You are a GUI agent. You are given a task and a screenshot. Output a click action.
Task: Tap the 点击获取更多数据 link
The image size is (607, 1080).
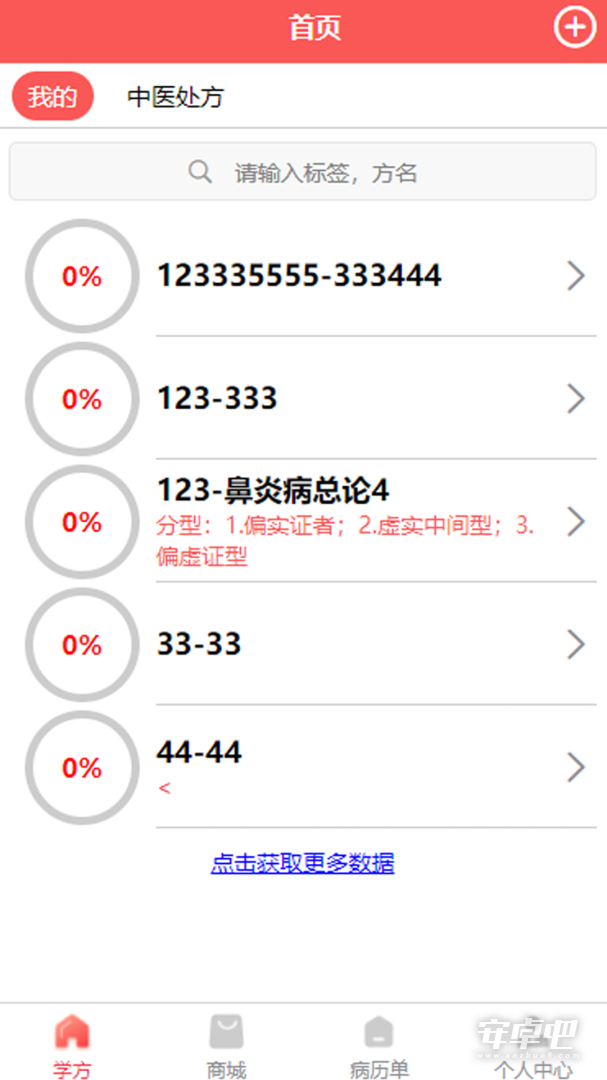tap(302, 862)
